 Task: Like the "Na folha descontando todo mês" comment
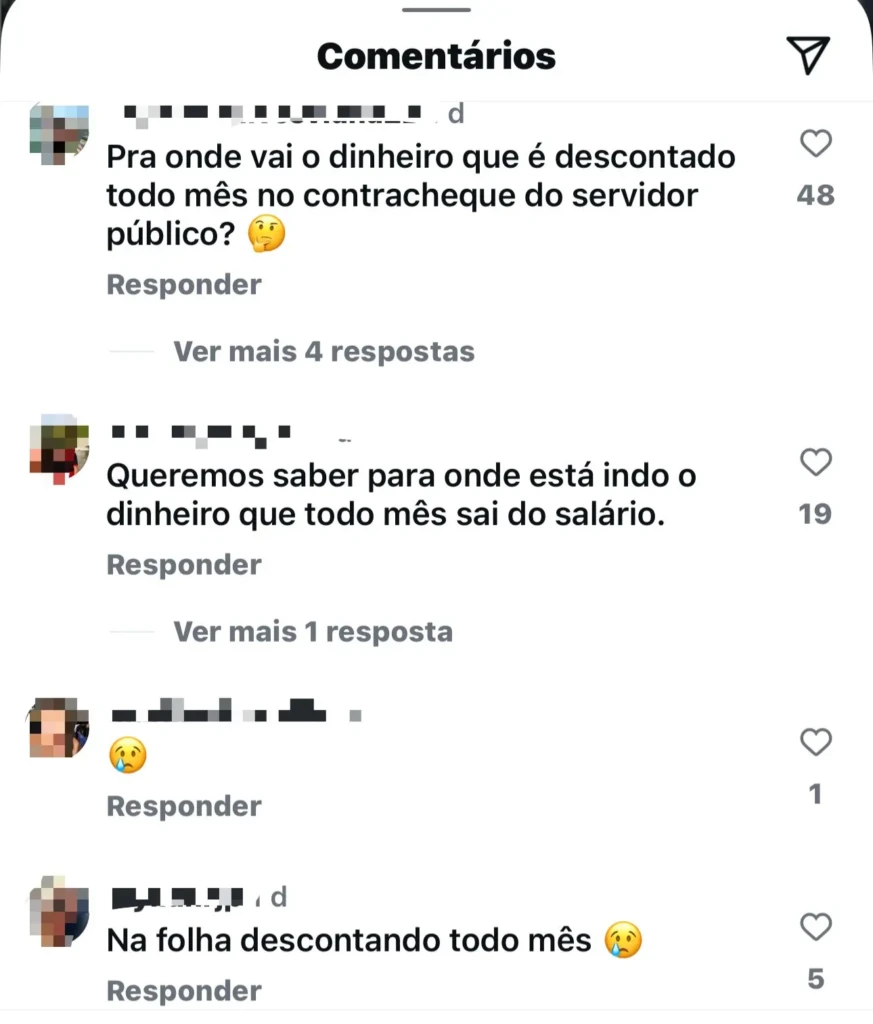click(x=816, y=927)
